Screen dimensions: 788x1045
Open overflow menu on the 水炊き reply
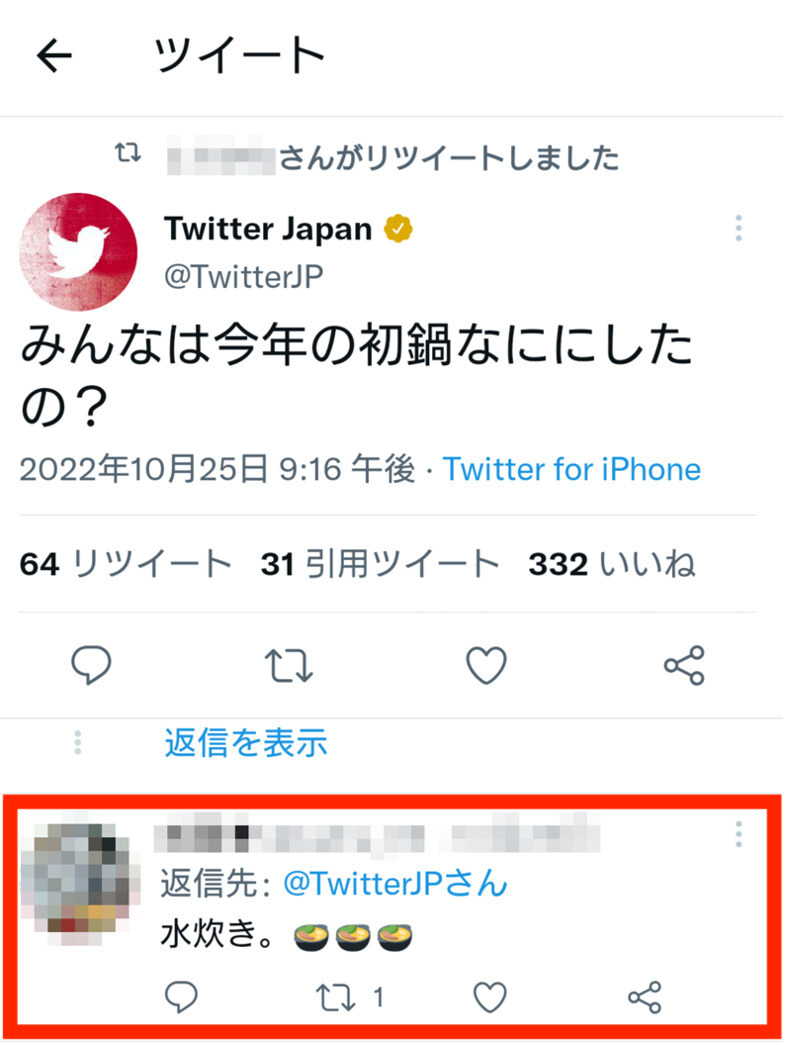tap(738, 833)
